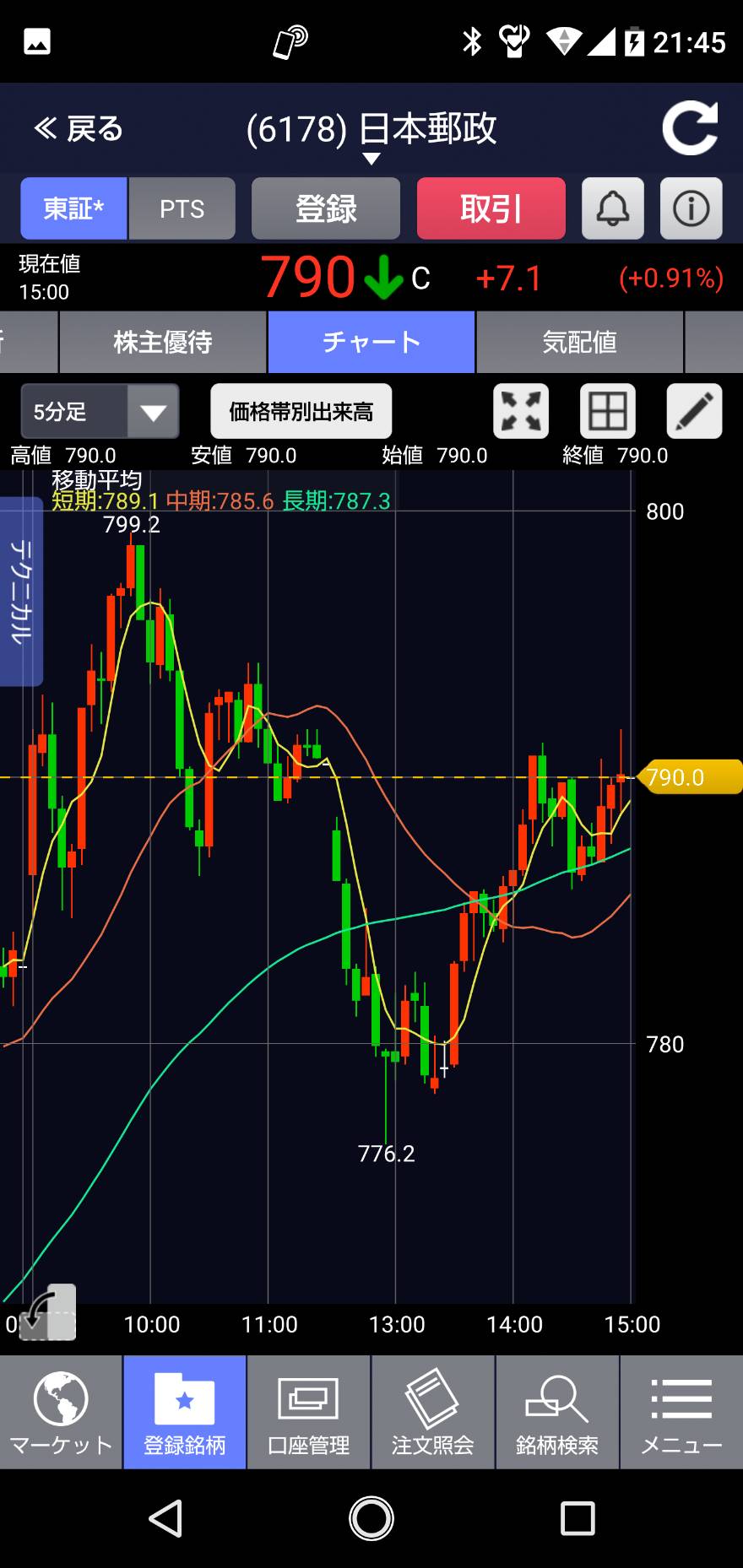Show 価格帯別出来高 on the chart
This screenshot has height=1568, width=743.
click(x=301, y=411)
